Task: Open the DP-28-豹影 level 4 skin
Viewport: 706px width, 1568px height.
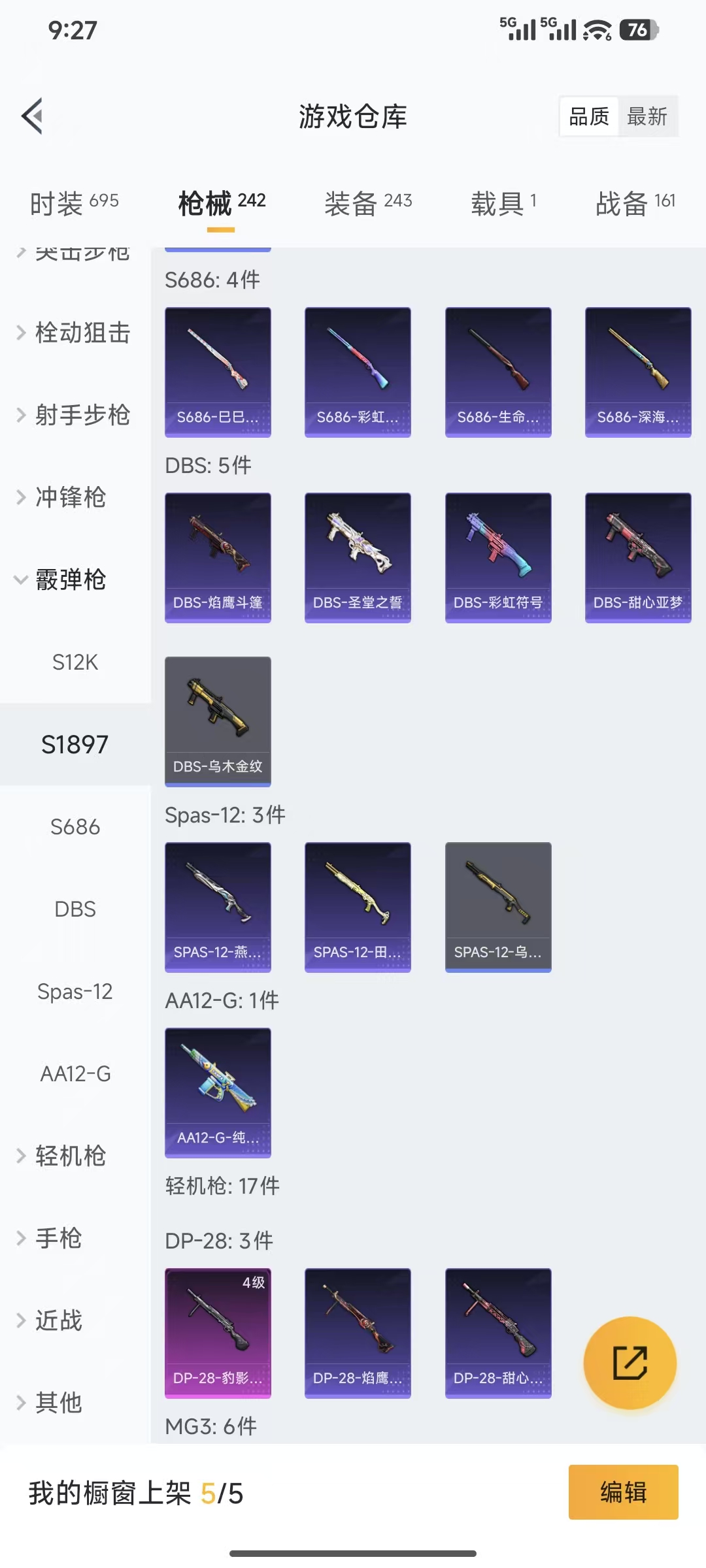Action: pyautogui.click(x=218, y=1333)
